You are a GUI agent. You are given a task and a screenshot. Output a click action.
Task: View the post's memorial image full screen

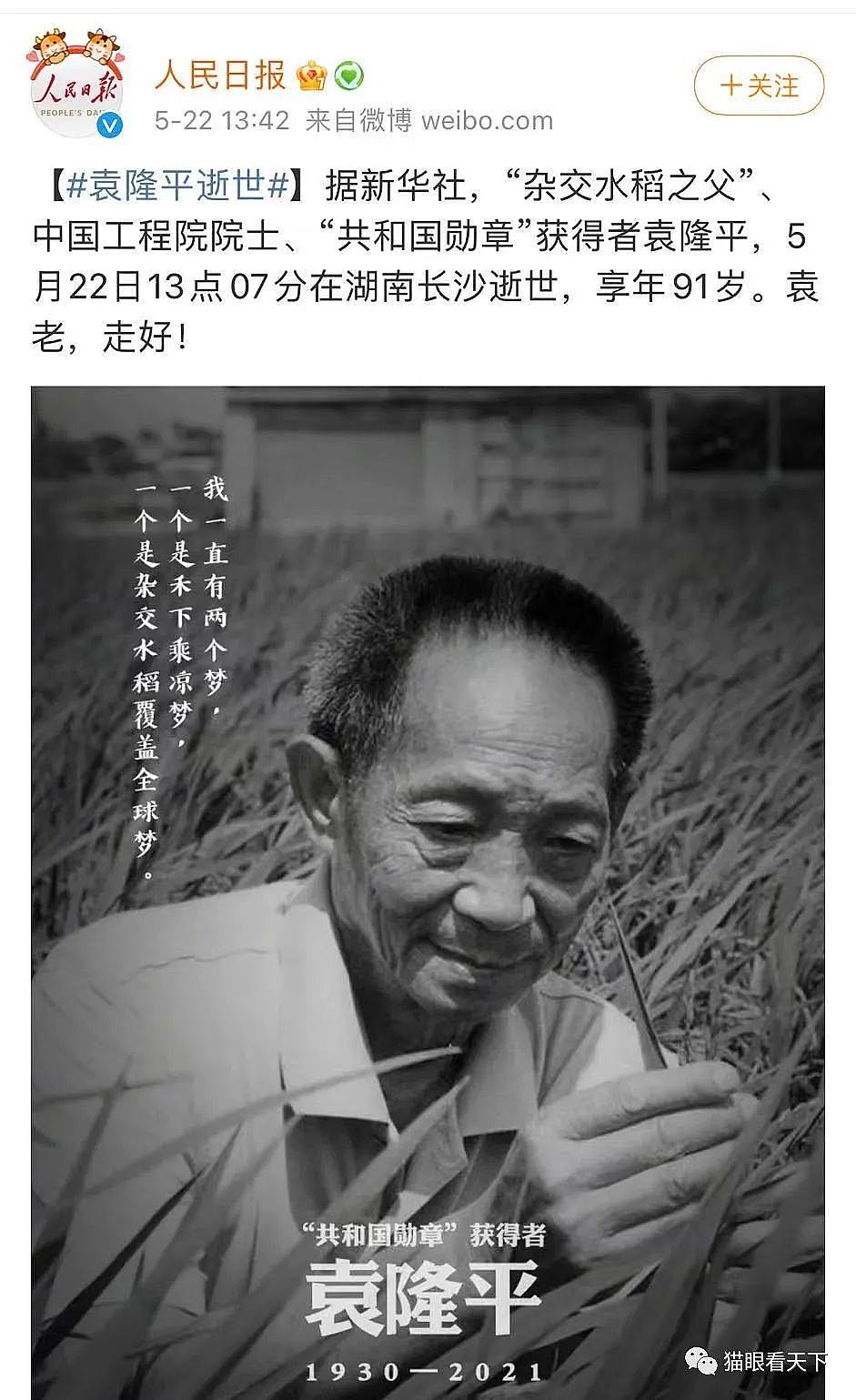[428, 891]
